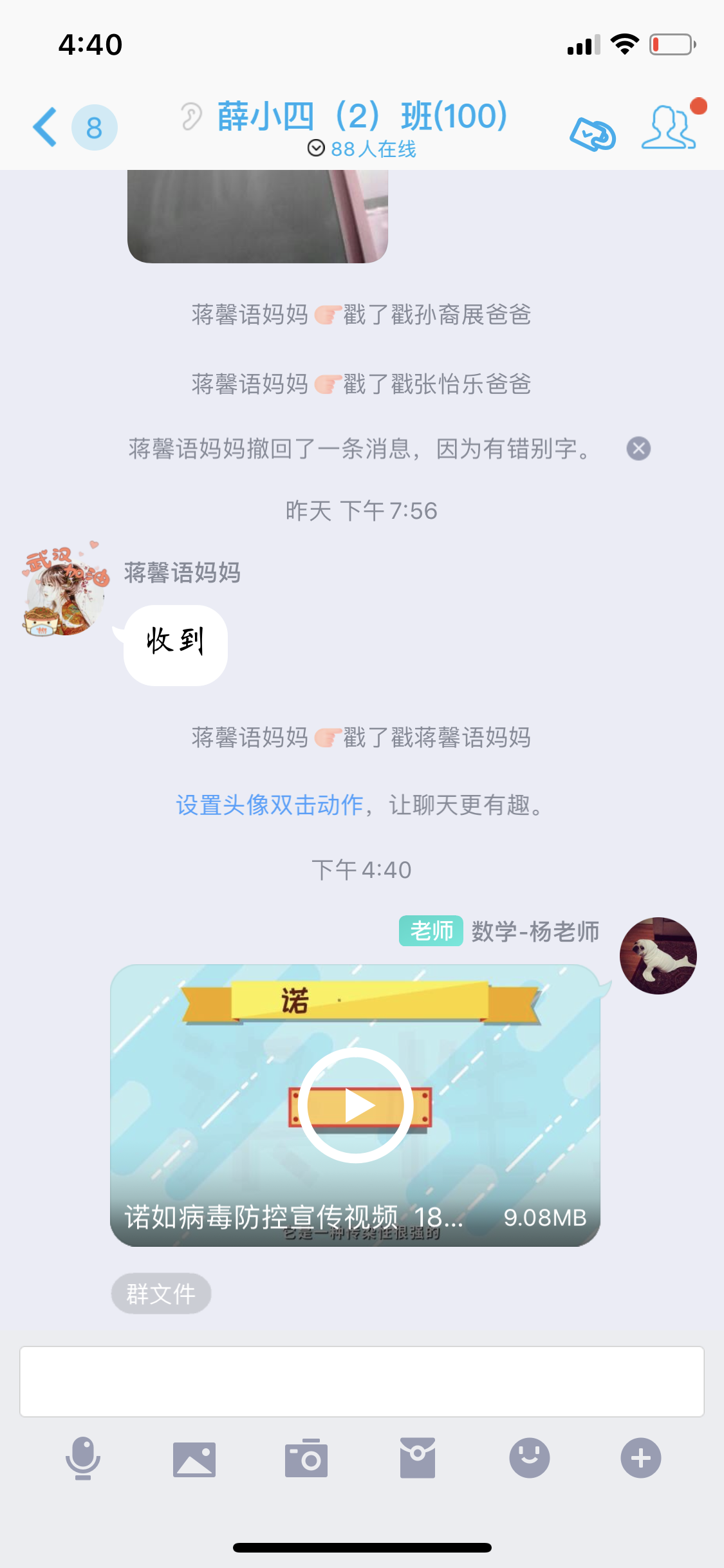Image resolution: width=724 pixels, height=1568 pixels.
Task: Tap the 设置头像双击动作 link
Action: click(270, 805)
